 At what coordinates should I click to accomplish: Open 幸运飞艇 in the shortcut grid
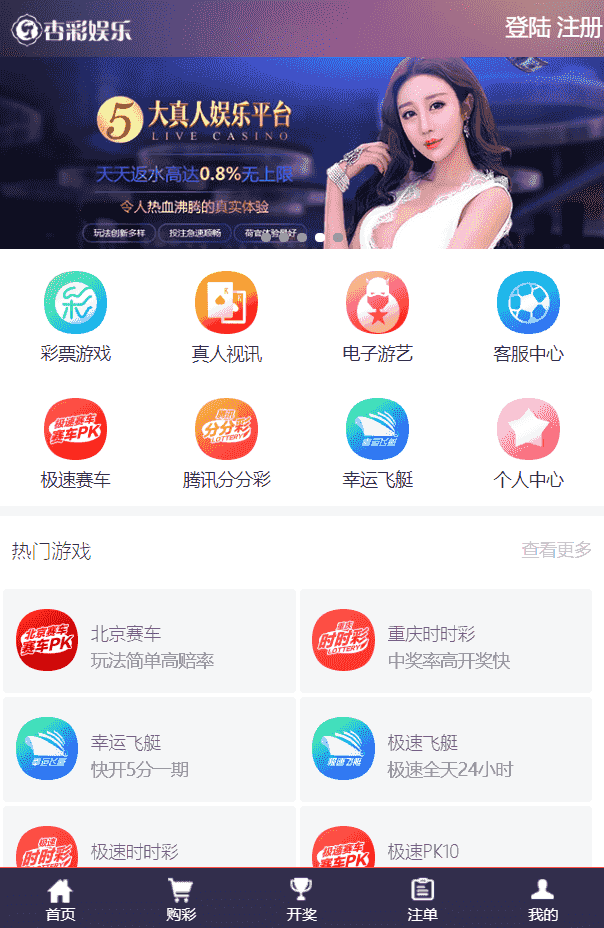(377, 443)
